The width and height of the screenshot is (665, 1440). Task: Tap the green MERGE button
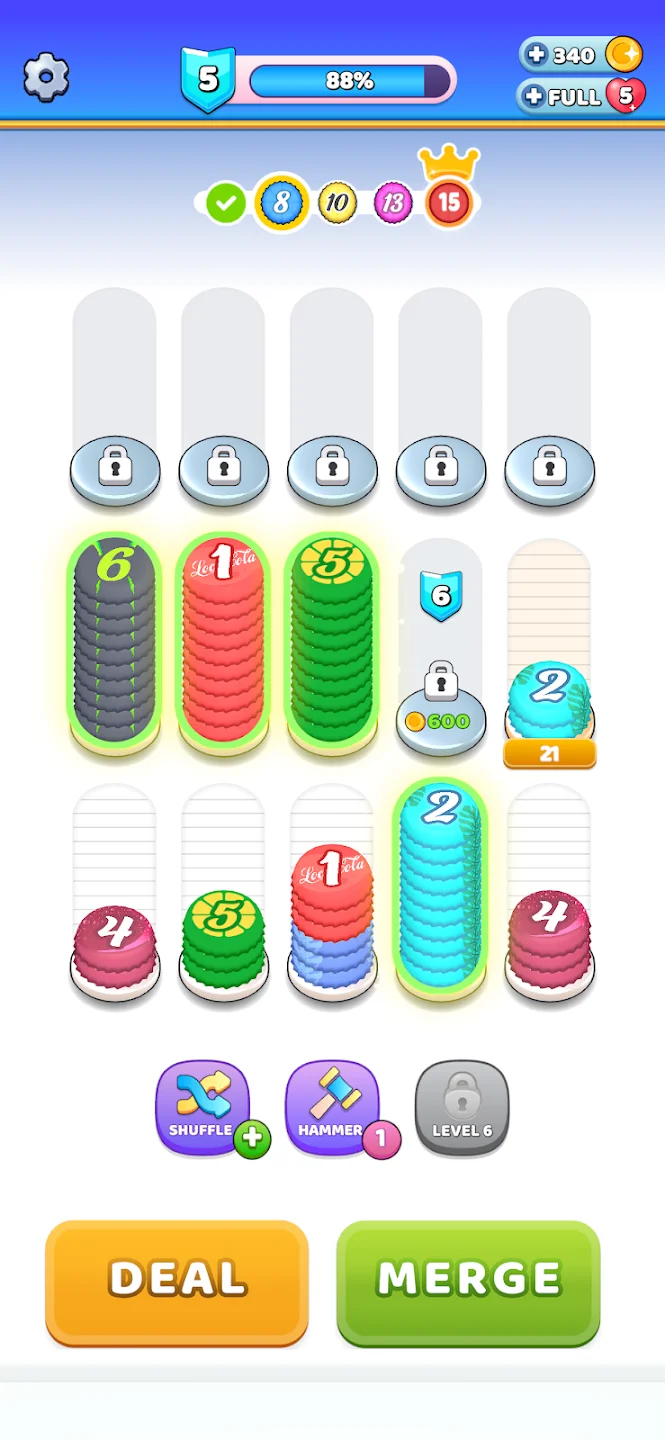click(x=468, y=1283)
